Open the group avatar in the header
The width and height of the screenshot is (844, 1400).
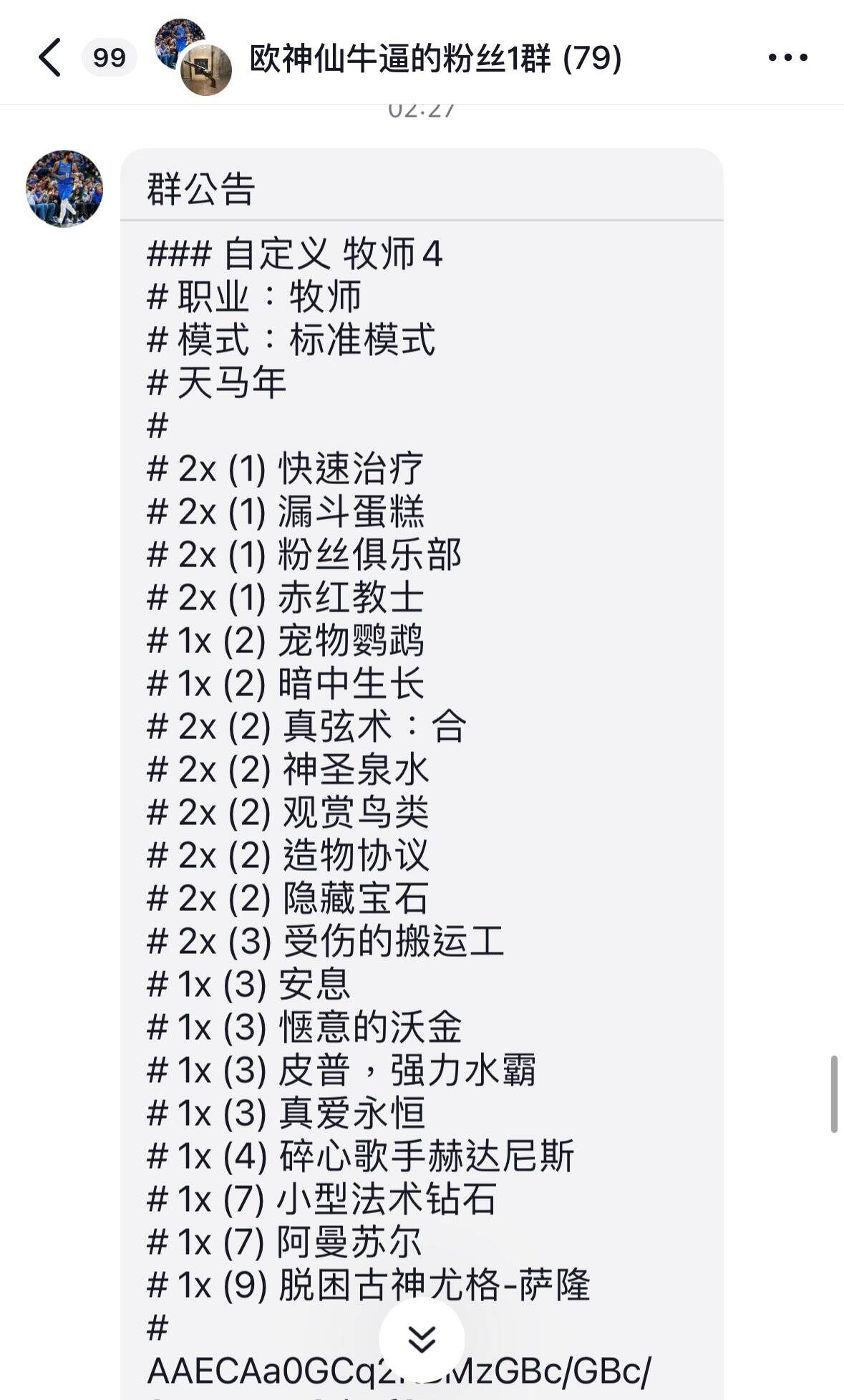(193, 57)
